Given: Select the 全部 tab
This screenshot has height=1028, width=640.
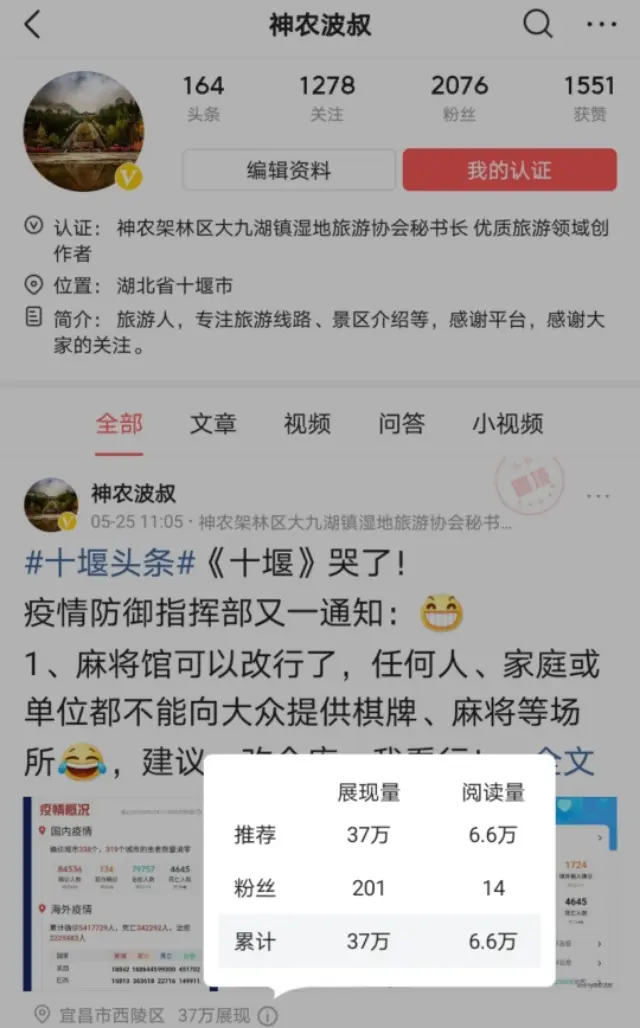Looking at the screenshot, I should click(x=119, y=423).
